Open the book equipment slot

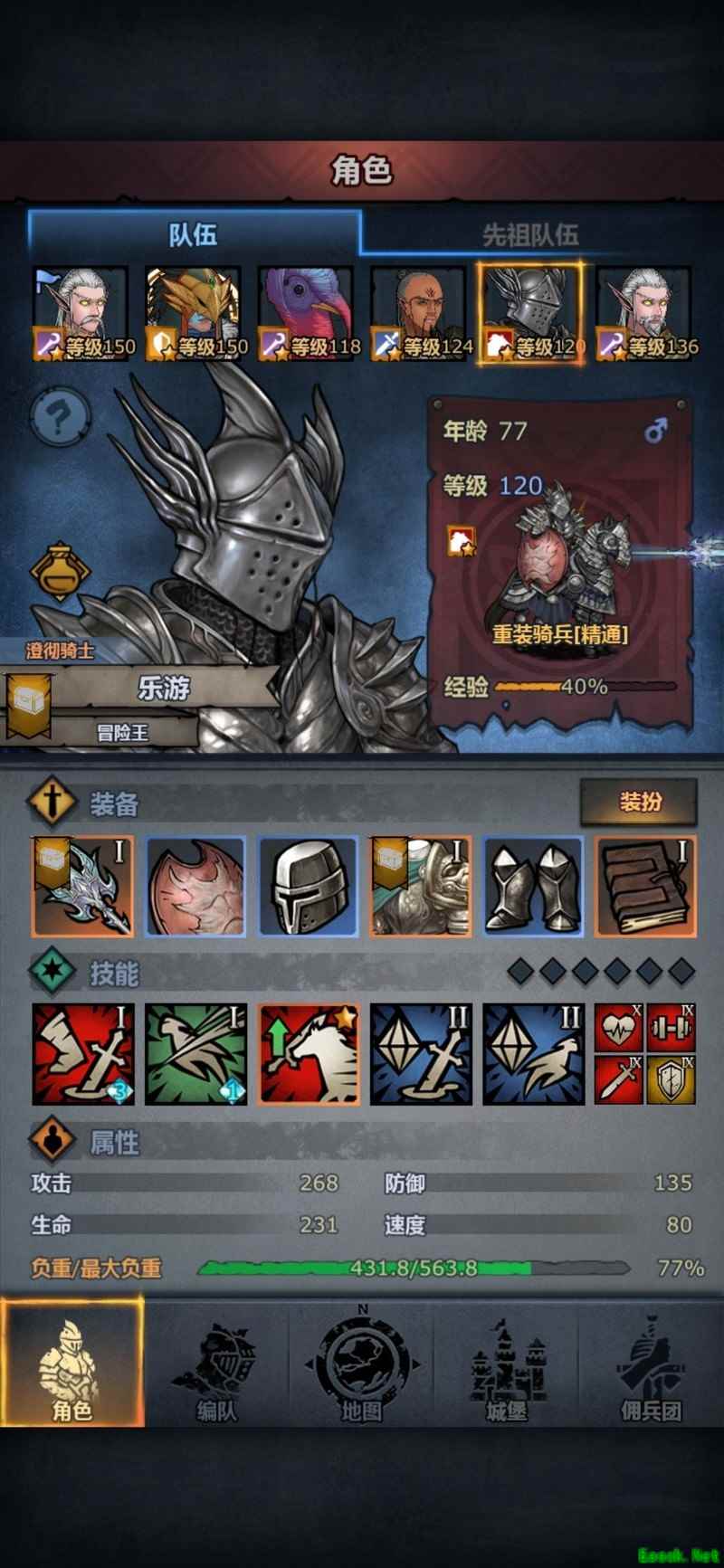pos(645,886)
